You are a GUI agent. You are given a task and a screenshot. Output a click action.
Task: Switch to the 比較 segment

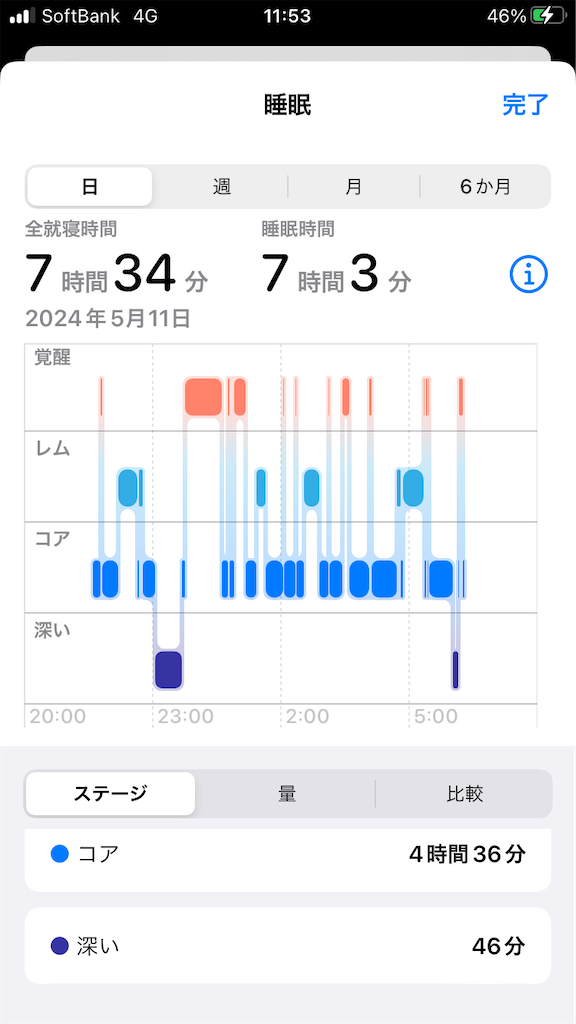(x=464, y=793)
